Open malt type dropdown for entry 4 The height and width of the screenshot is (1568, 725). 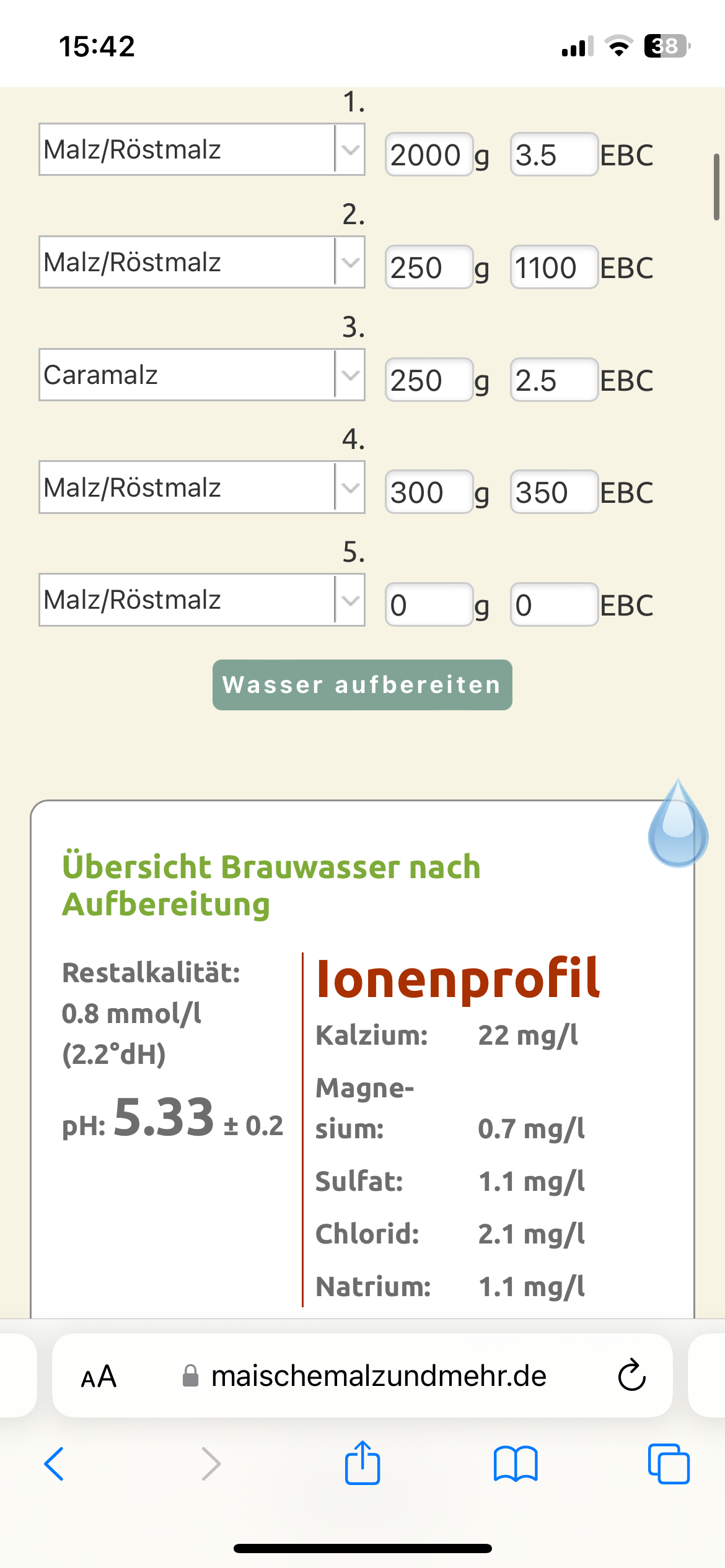(201, 487)
